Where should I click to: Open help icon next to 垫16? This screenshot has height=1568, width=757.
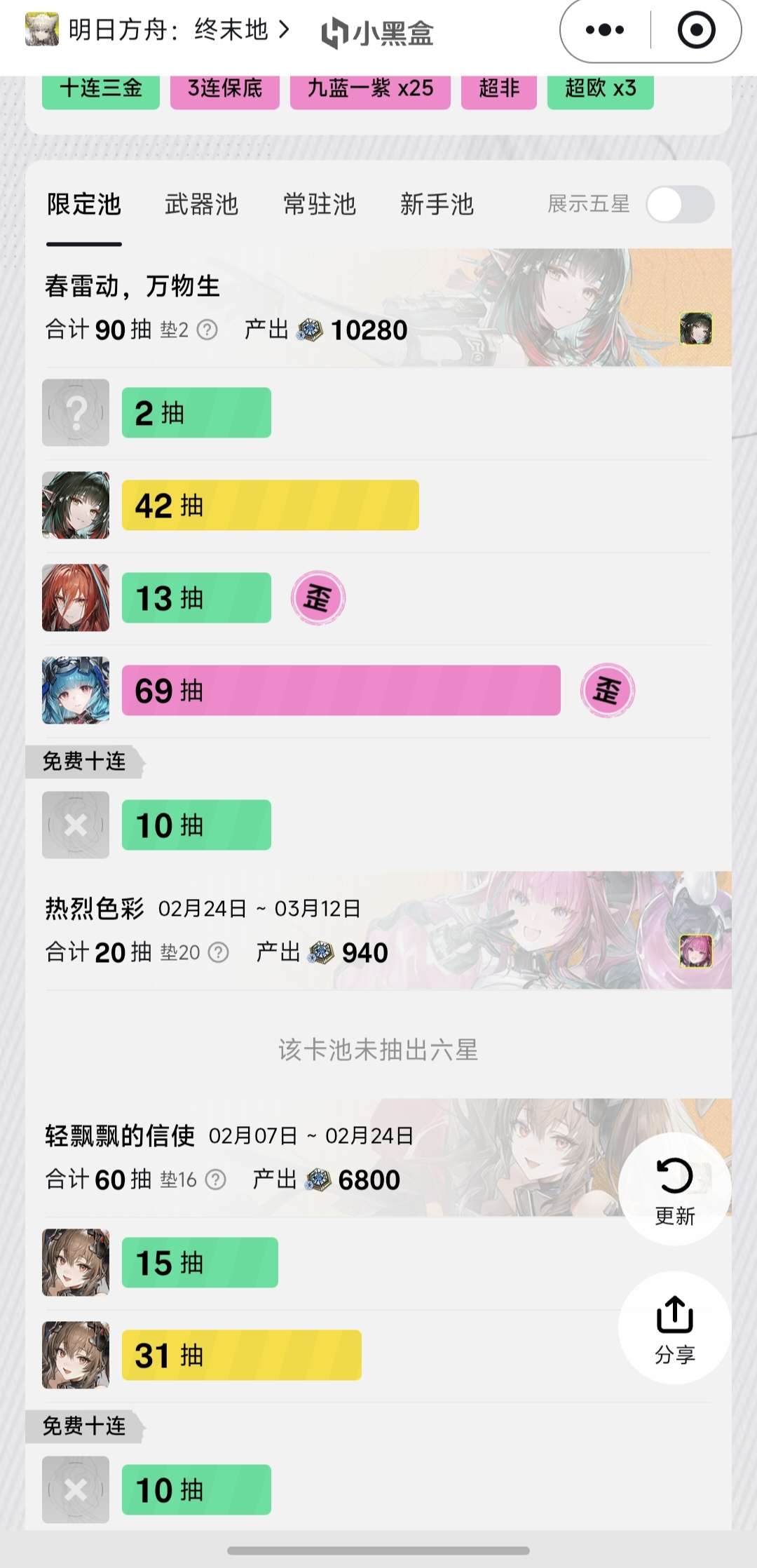tap(216, 1180)
